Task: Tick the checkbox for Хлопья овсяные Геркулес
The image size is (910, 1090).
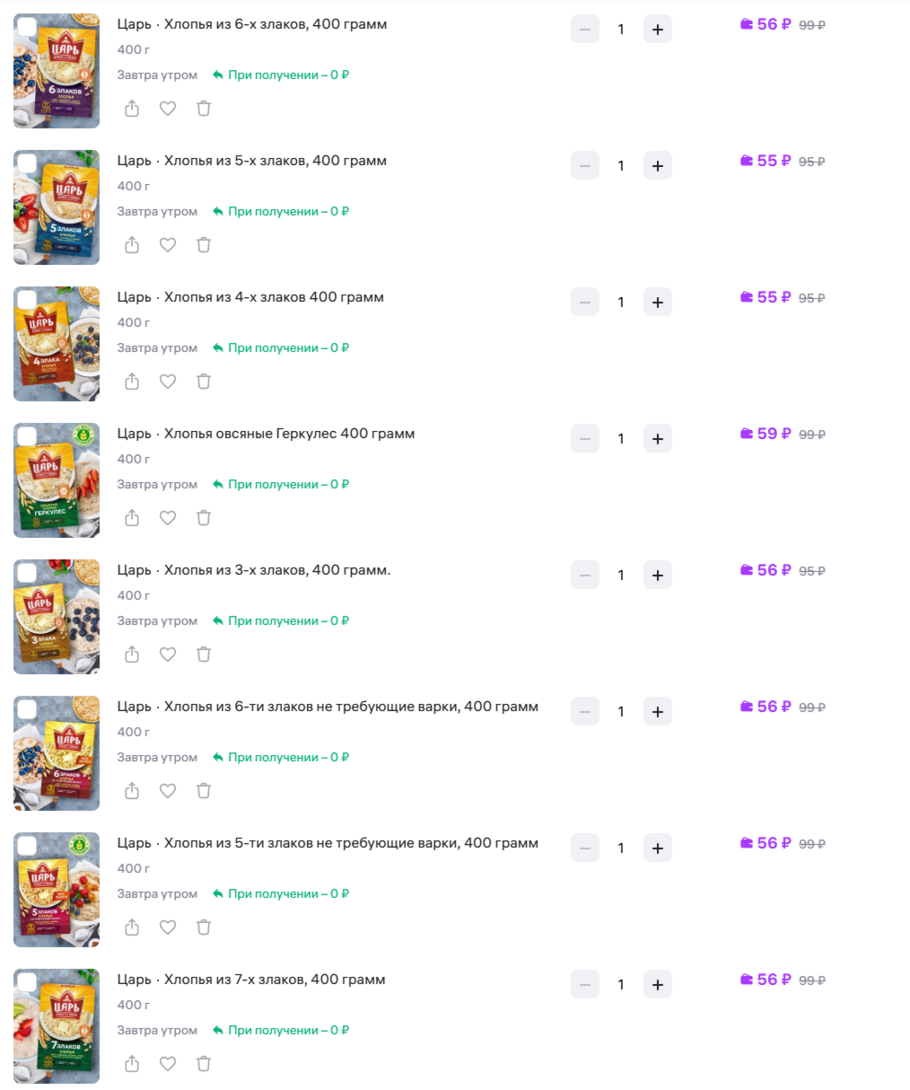Action: click(x=27, y=436)
